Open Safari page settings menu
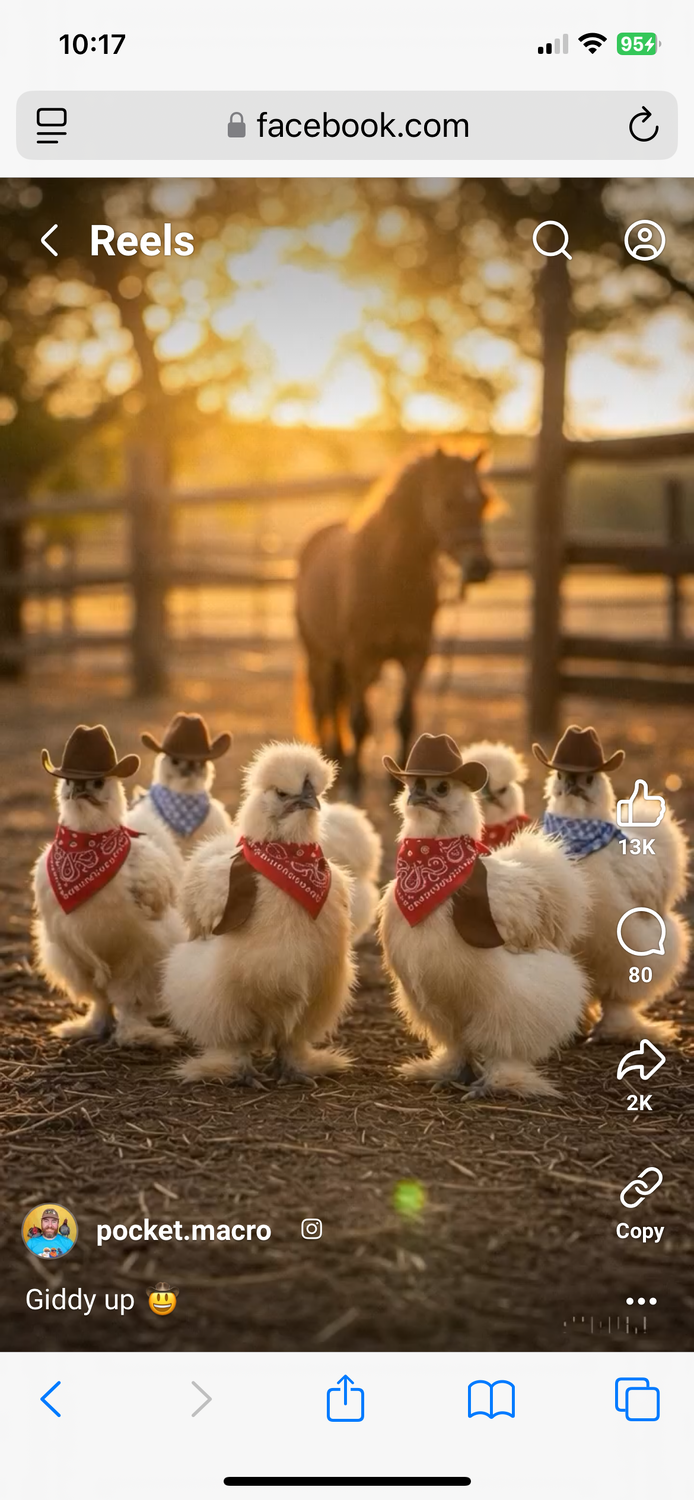This screenshot has width=694, height=1500. [x=51, y=126]
